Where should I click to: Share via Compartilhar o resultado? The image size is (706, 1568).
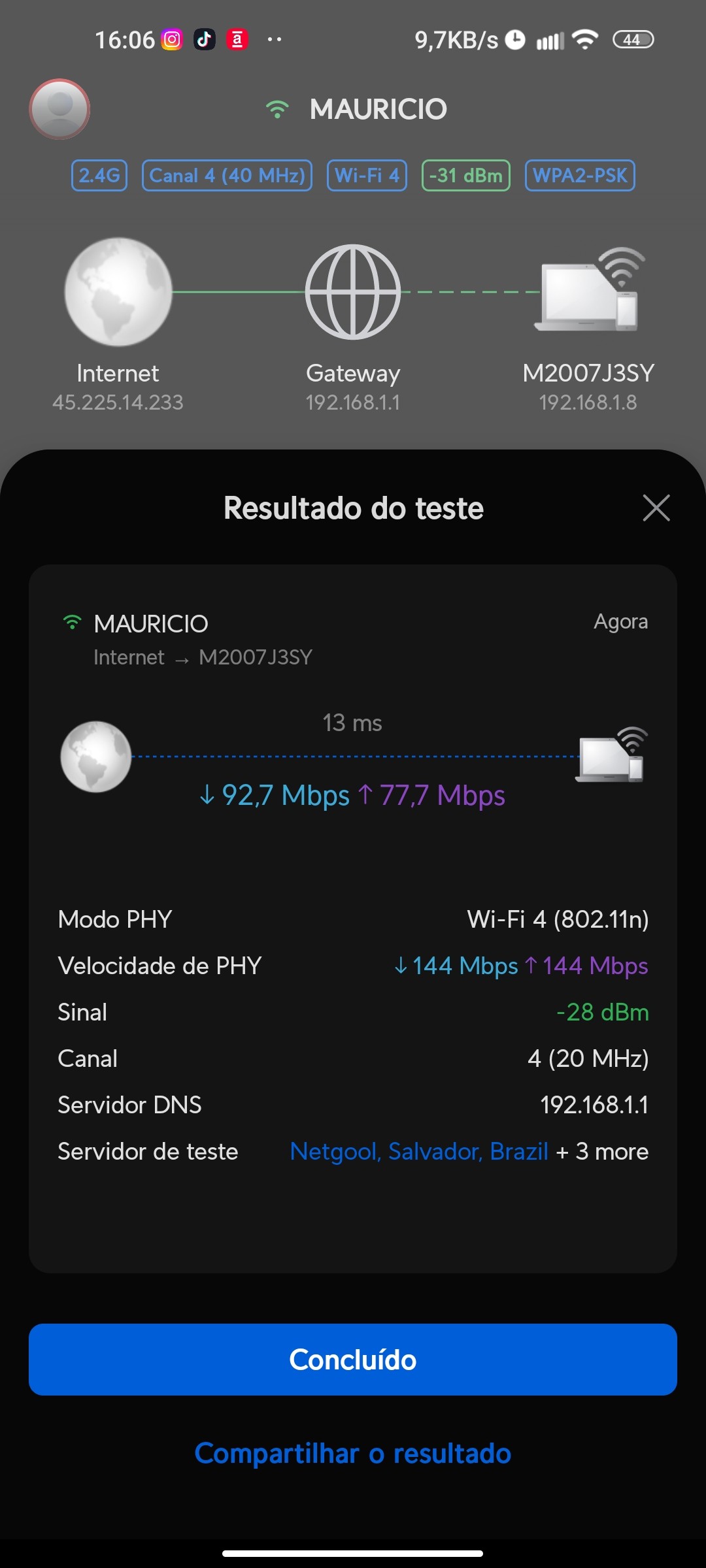[x=353, y=1454]
